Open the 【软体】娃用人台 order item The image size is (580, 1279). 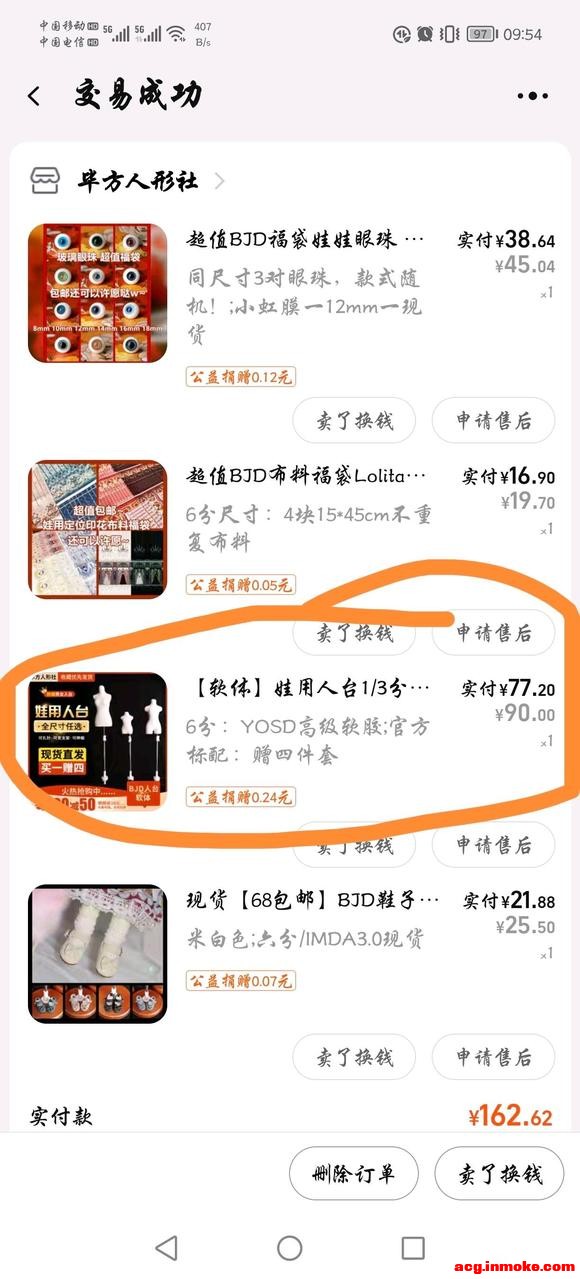click(290, 741)
